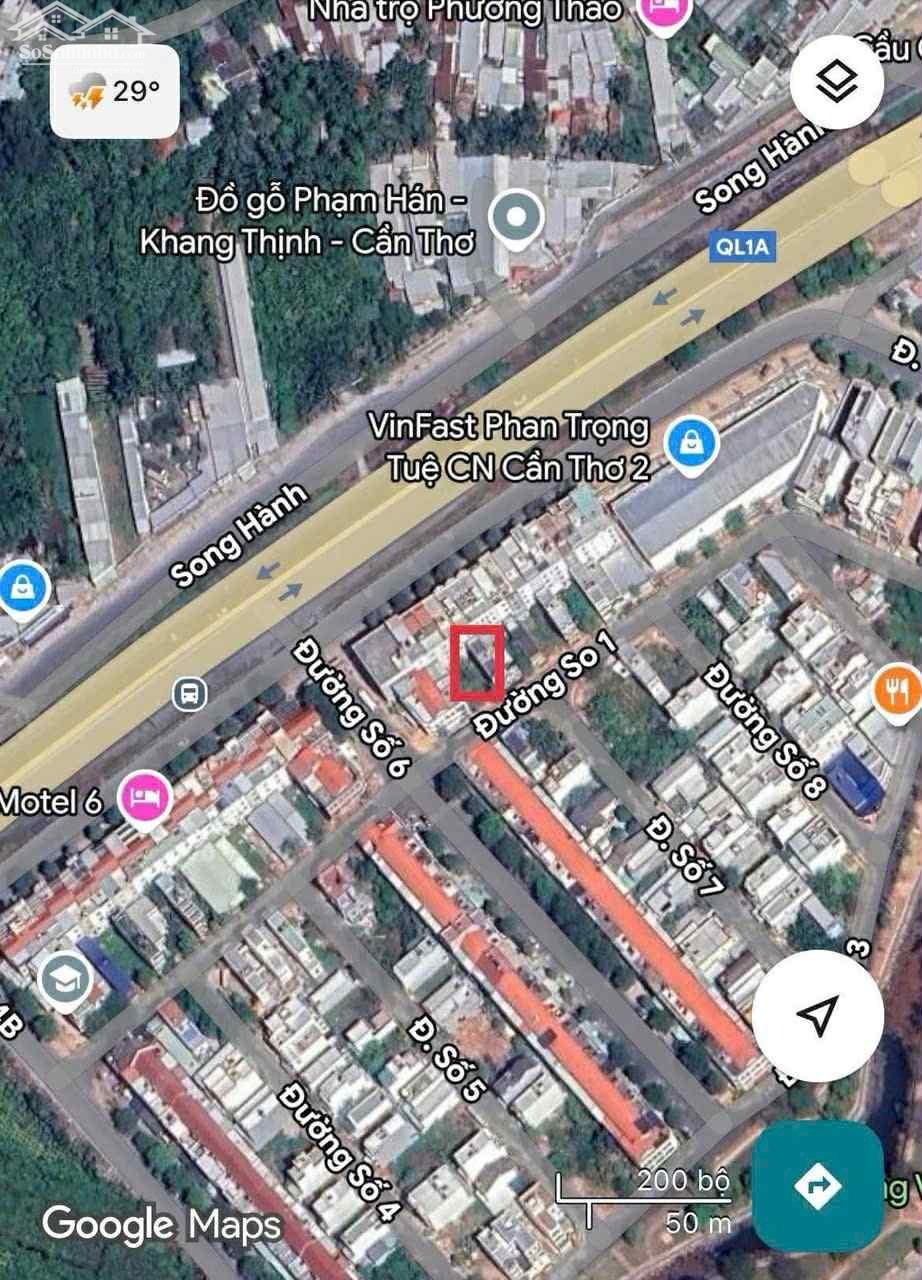Open the 29° weather chip
The height and width of the screenshot is (1280, 922).
click(115, 92)
